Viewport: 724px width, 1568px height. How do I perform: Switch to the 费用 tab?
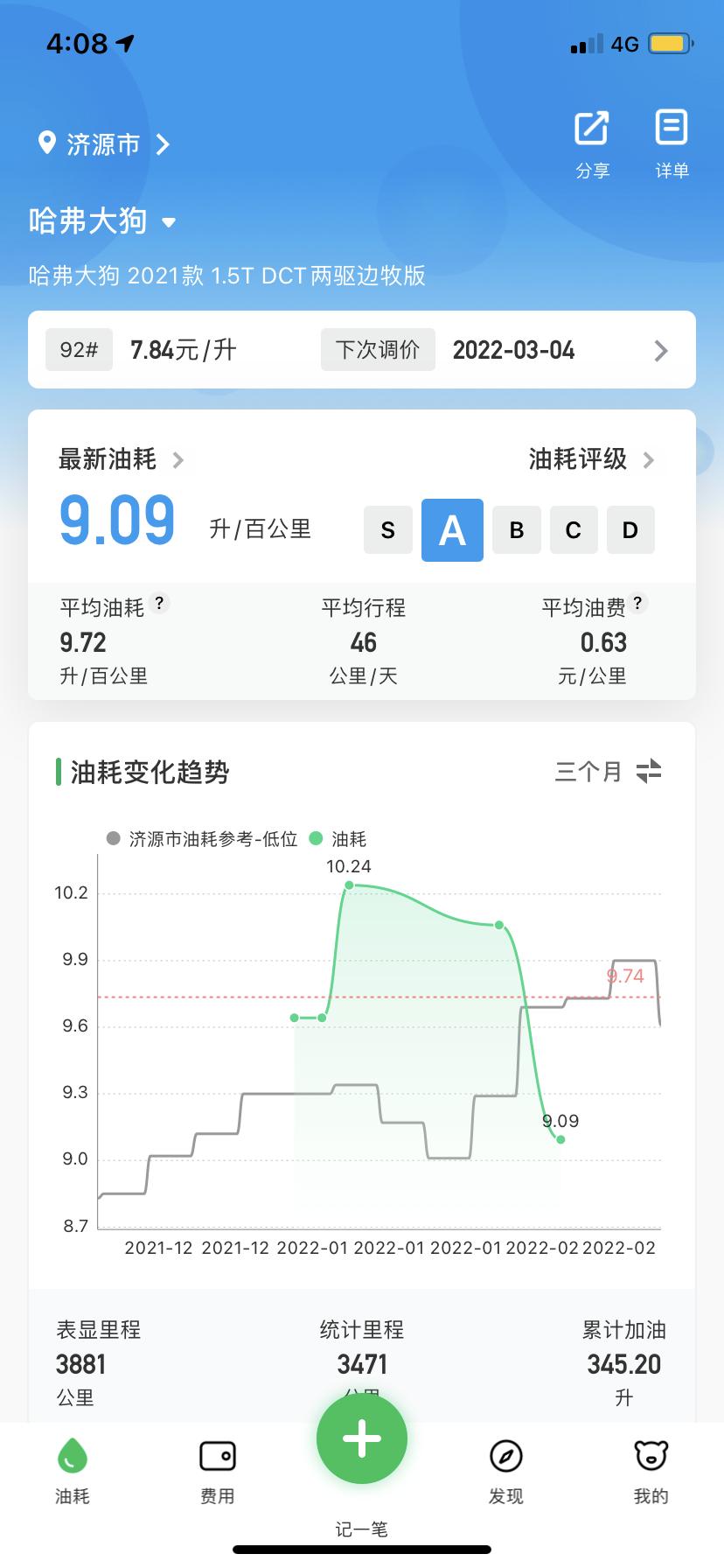tap(217, 1472)
